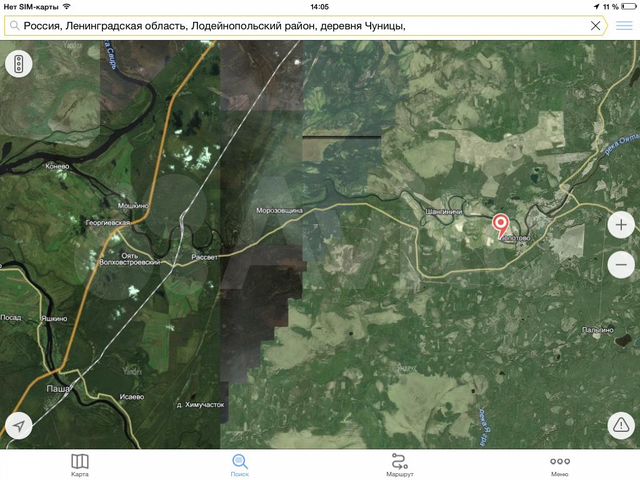Center map on my location
Image resolution: width=640 pixels, height=480 pixels.
coord(19,426)
